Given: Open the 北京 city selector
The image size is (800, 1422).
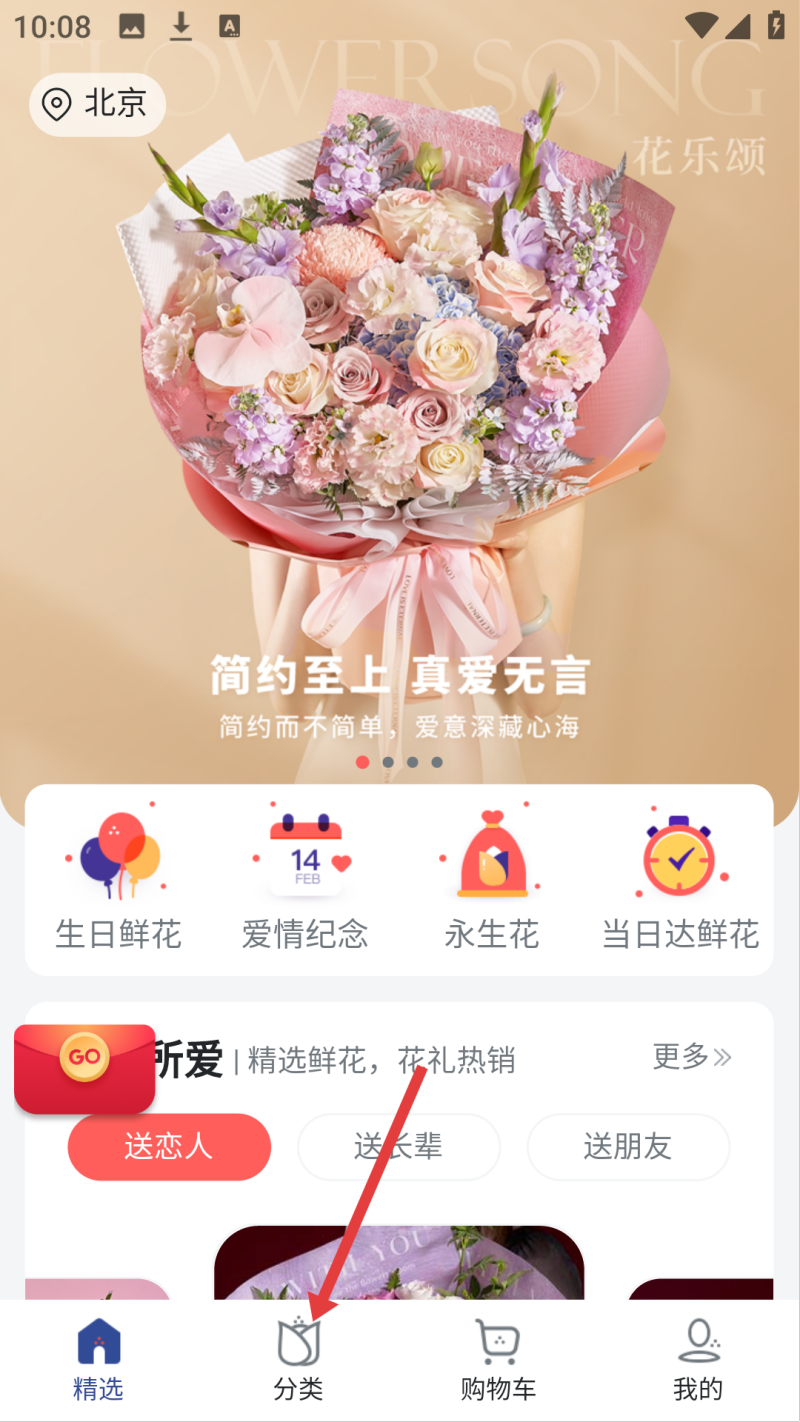Looking at the screenshot, I should coord(97,104).
